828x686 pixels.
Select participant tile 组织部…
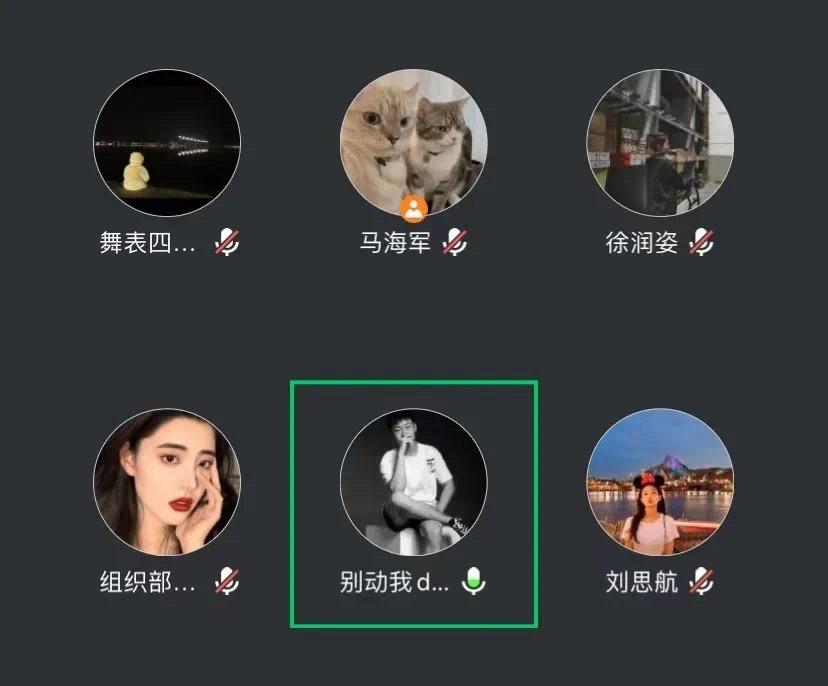167,482
